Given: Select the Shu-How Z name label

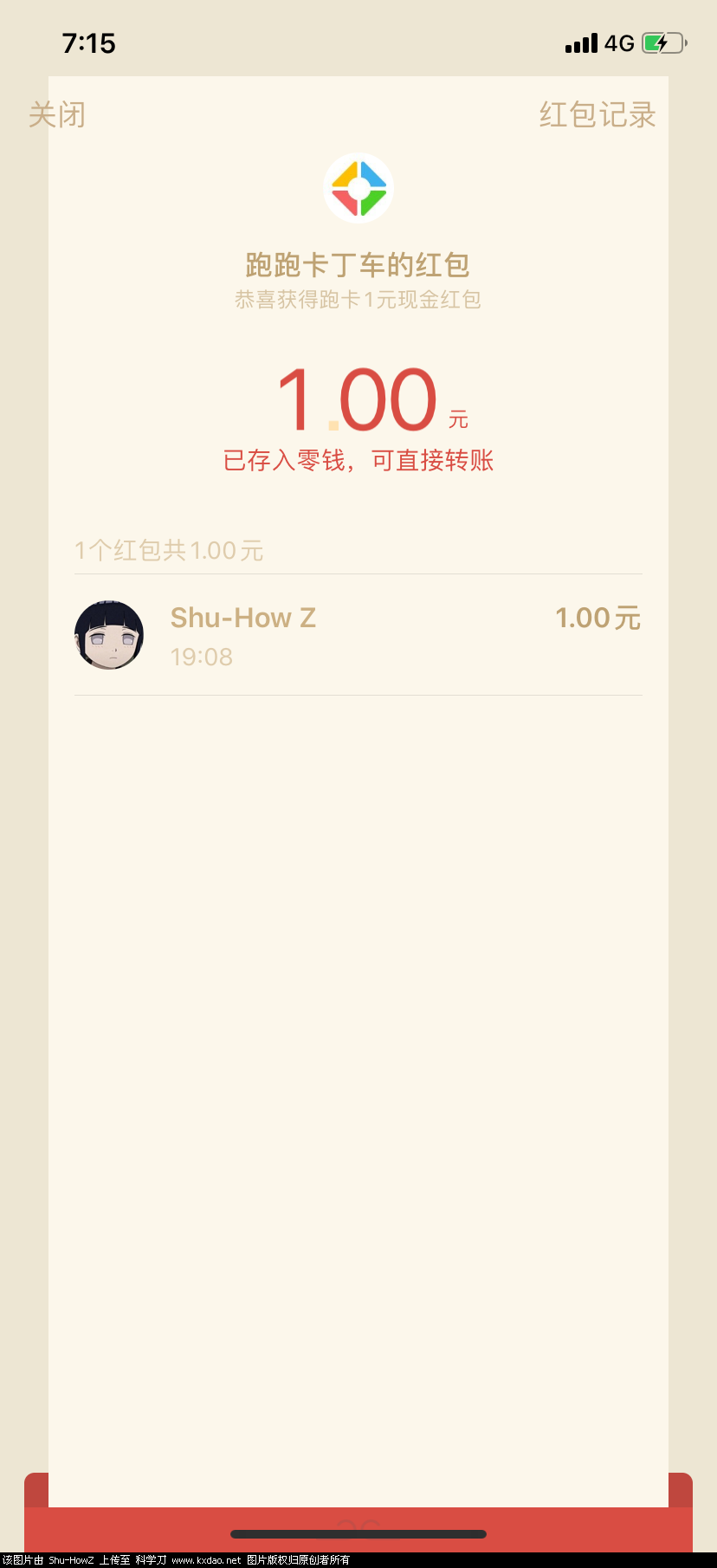Looking at the screenshot, I should click(242, 617).
